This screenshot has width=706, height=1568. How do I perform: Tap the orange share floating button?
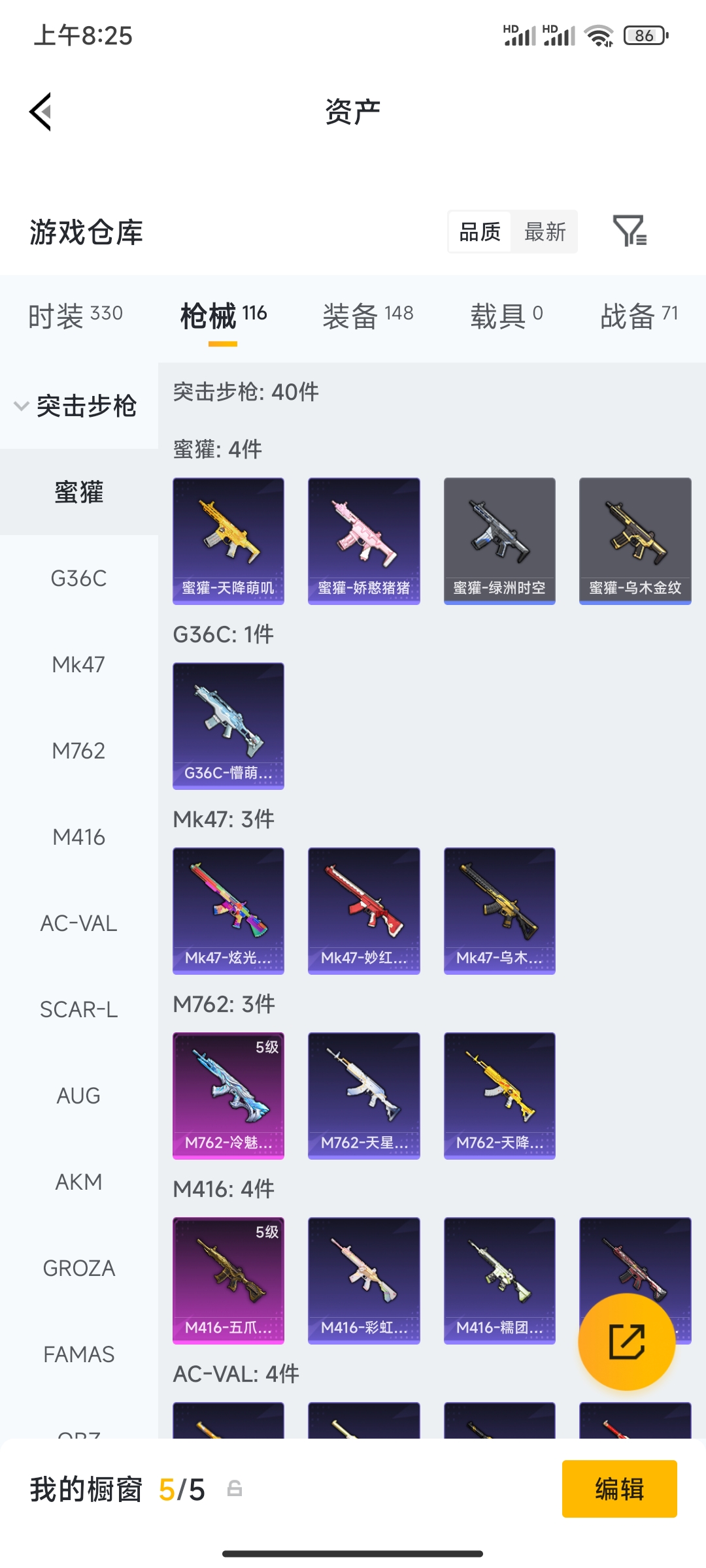pyautogui.click(x=627, y=1341)
